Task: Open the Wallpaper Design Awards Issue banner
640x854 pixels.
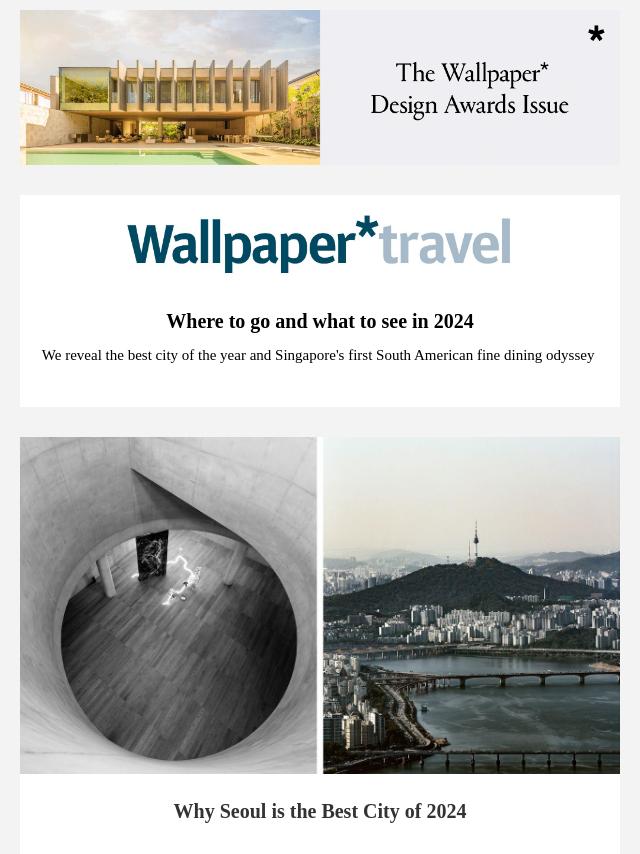Action: [320, 88]
